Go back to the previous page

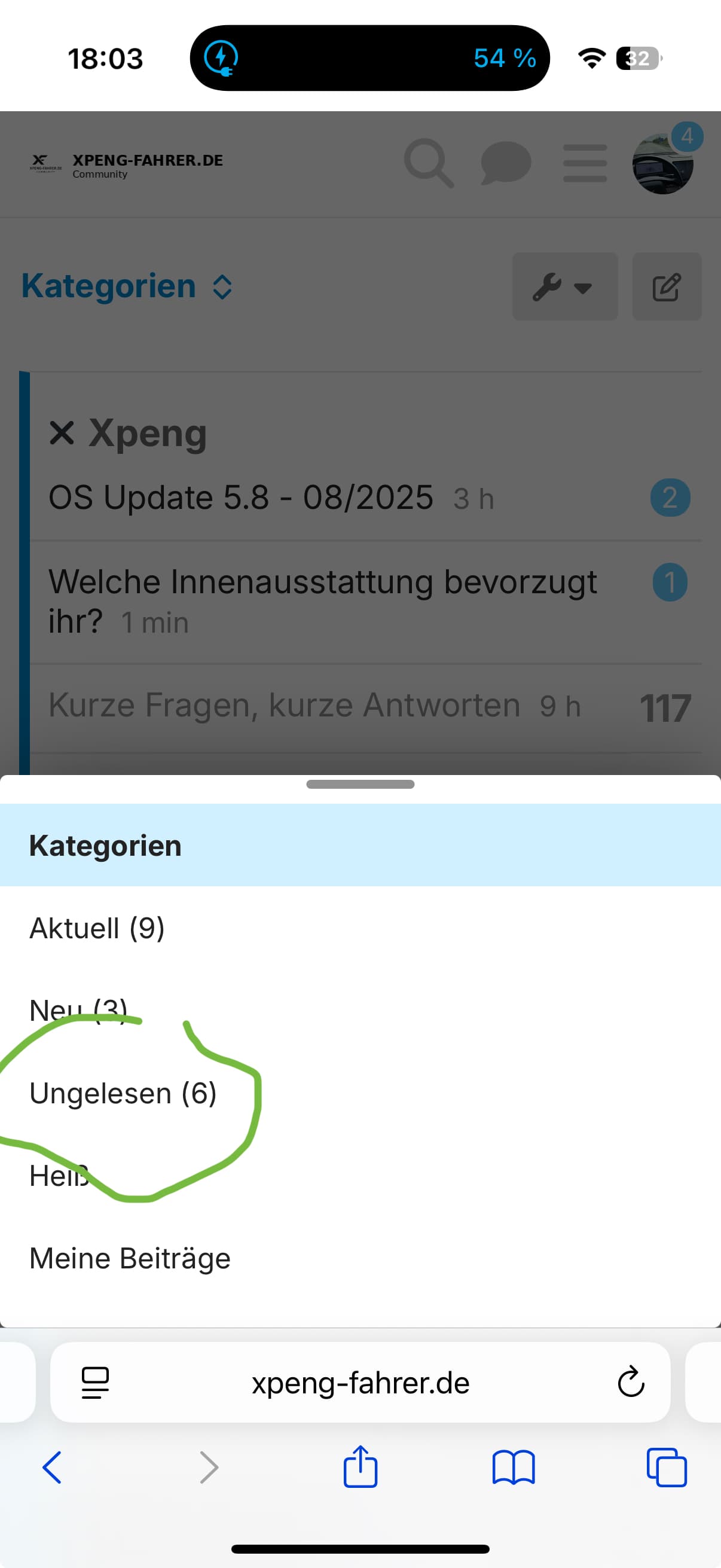[53, 1467]
